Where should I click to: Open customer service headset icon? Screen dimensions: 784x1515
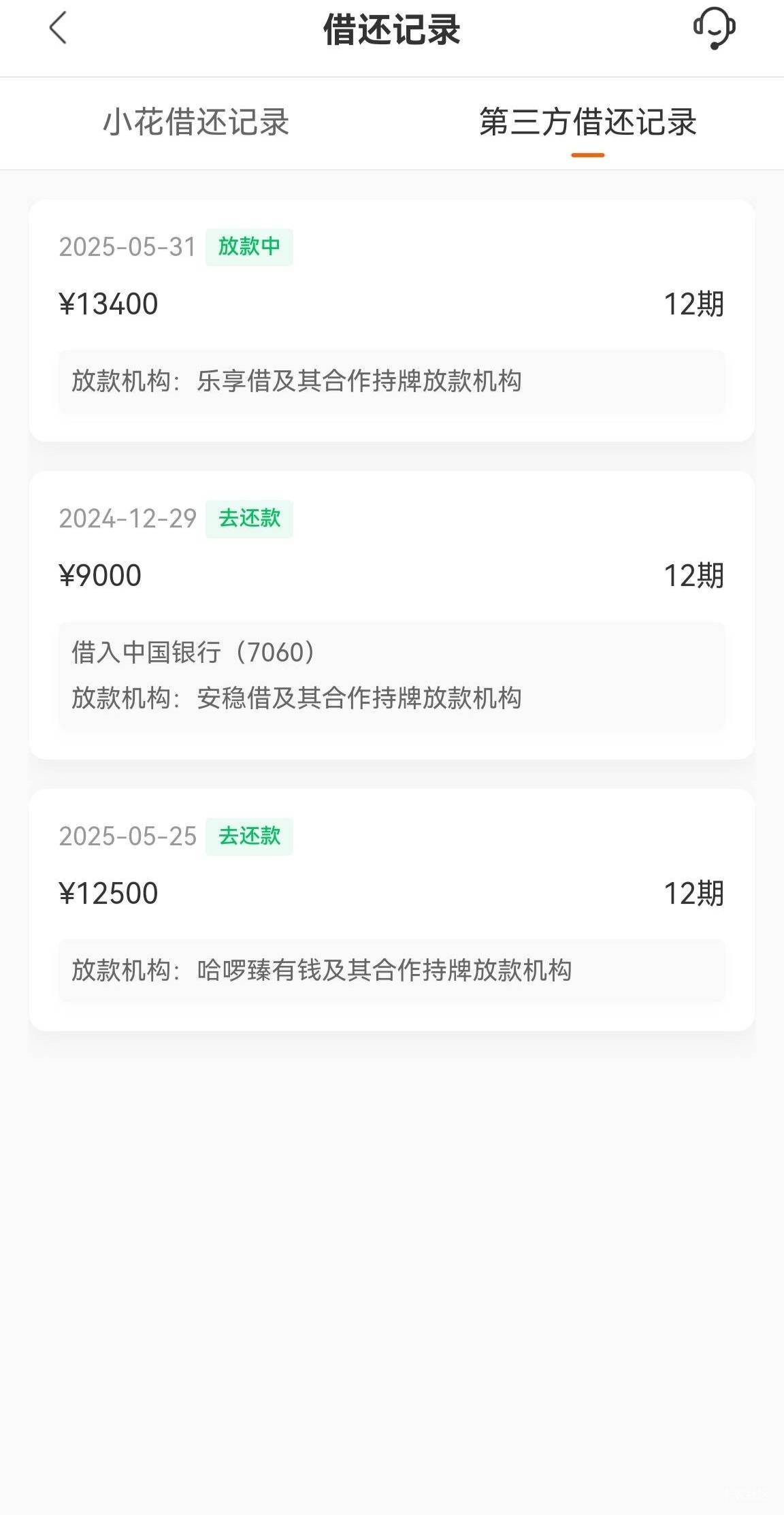coord(714,29)
